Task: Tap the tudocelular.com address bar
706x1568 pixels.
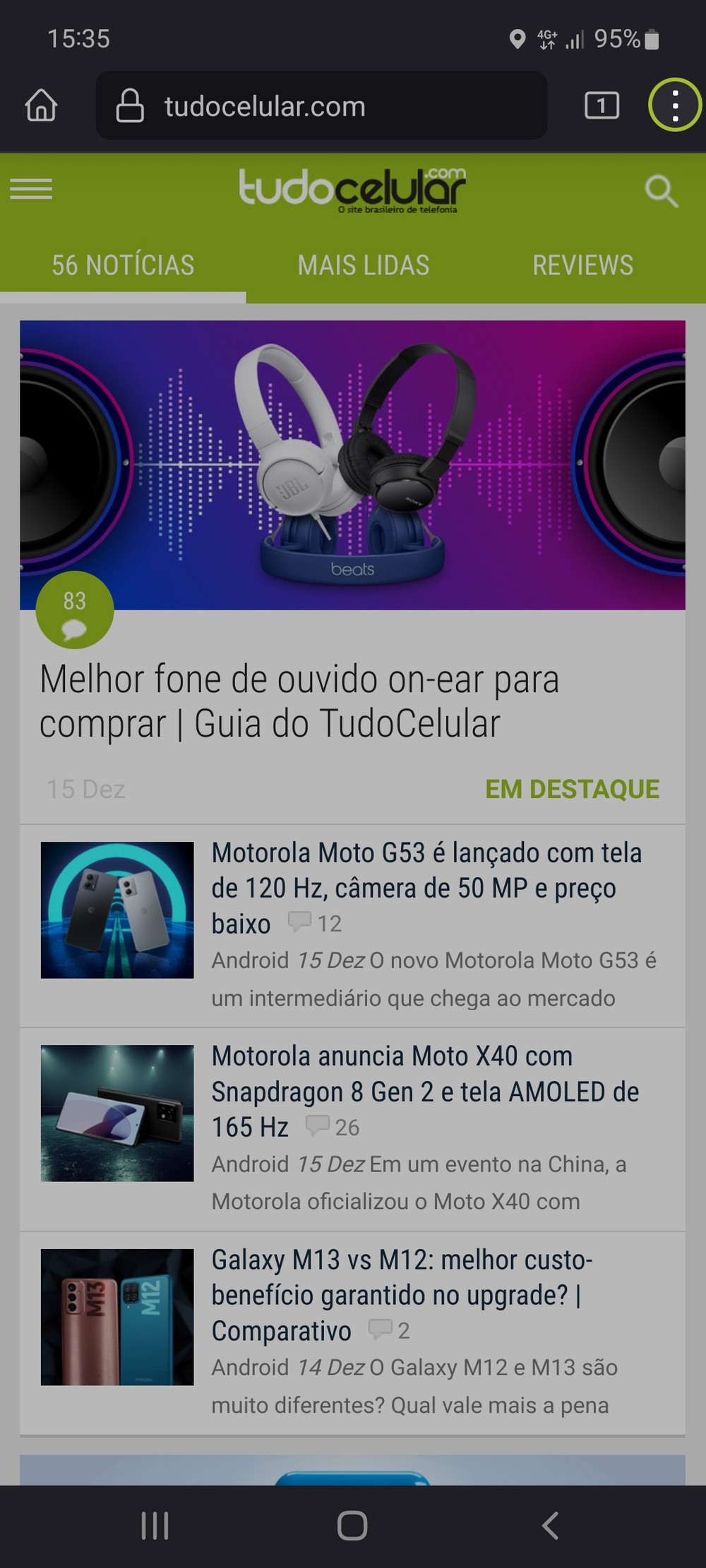Action: coord(321,106)
